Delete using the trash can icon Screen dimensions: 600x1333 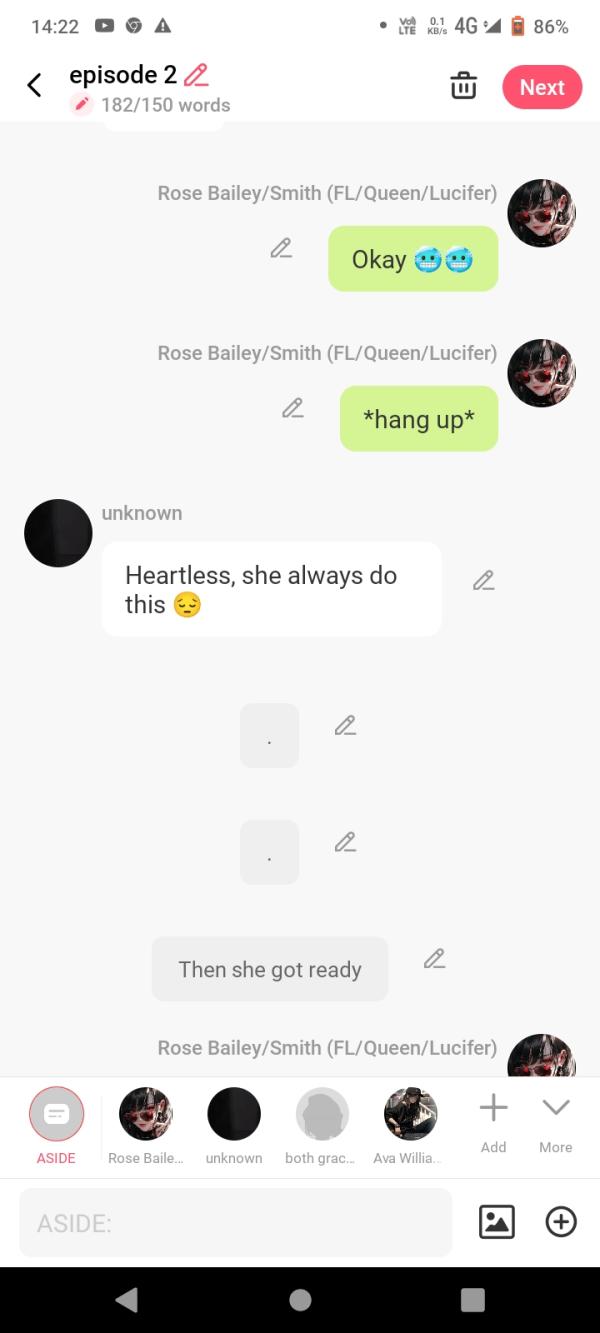tap(463, 87)
